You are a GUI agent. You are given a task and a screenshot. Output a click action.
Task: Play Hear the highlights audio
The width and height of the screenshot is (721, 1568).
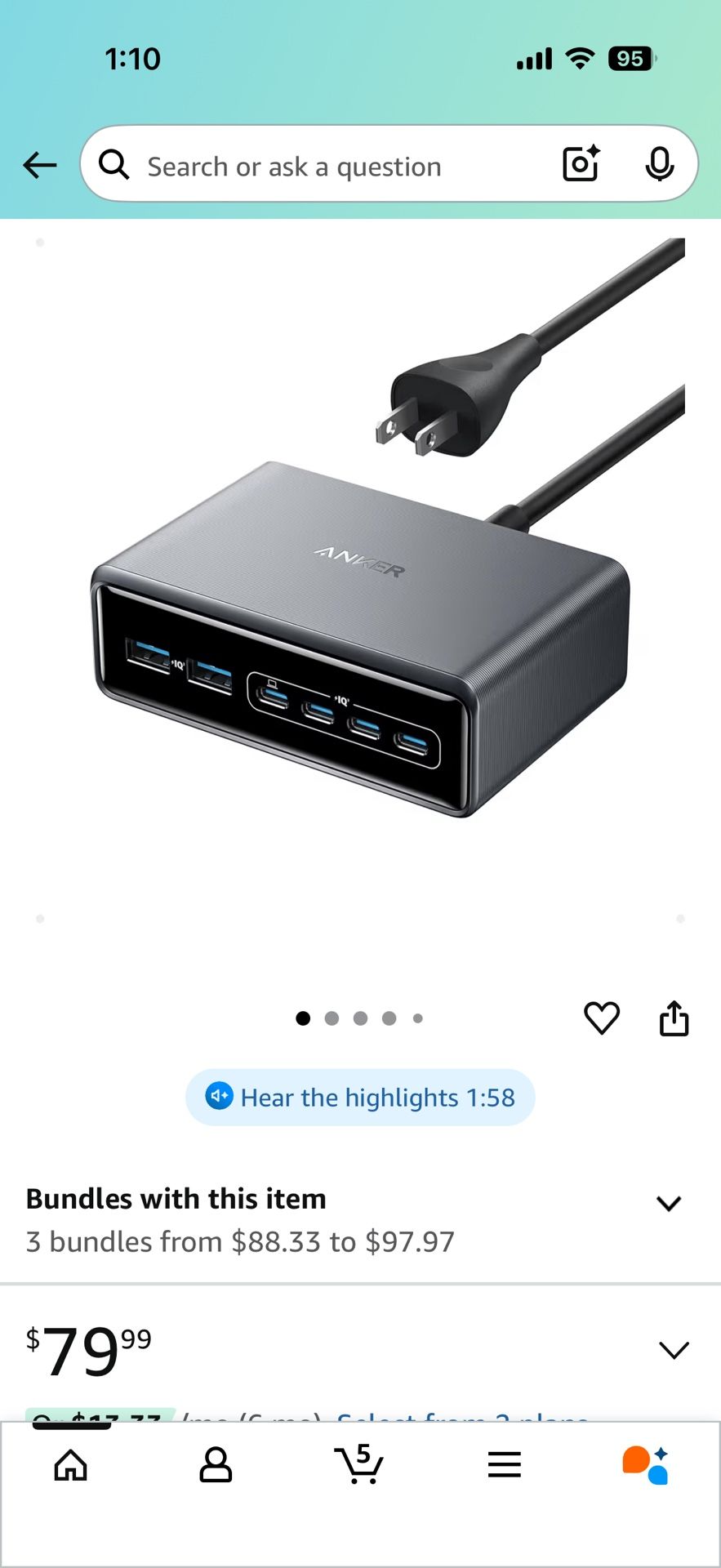pos(360,1098)
